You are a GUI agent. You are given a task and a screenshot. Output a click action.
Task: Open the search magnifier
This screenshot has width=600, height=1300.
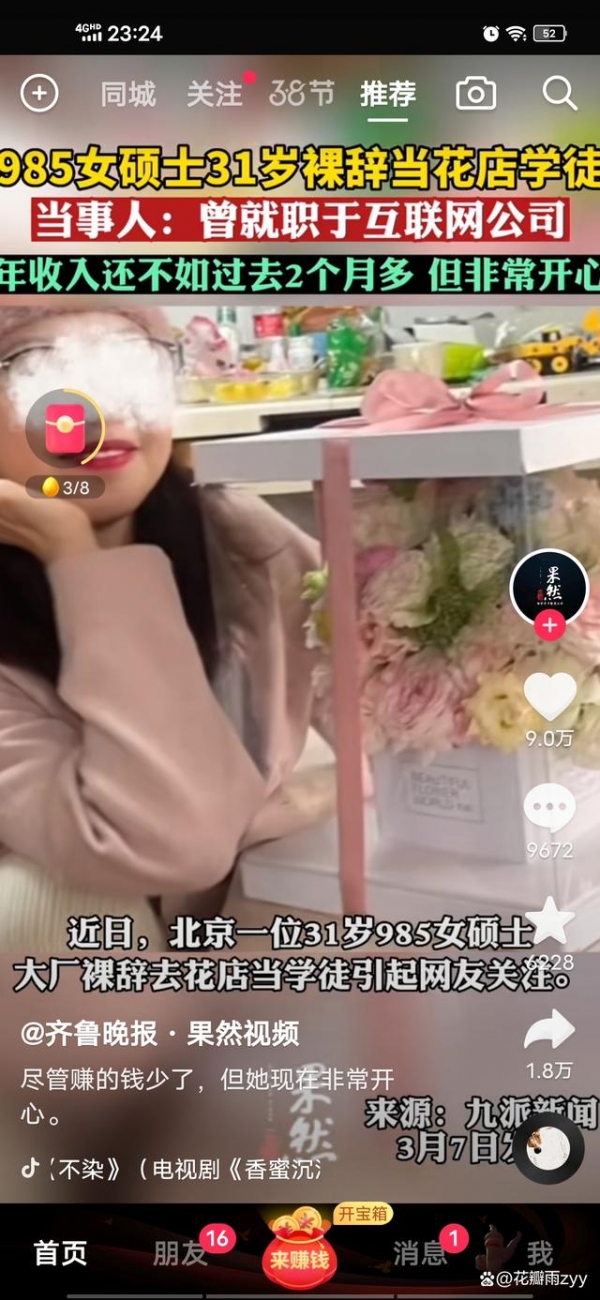coord(560,94)
